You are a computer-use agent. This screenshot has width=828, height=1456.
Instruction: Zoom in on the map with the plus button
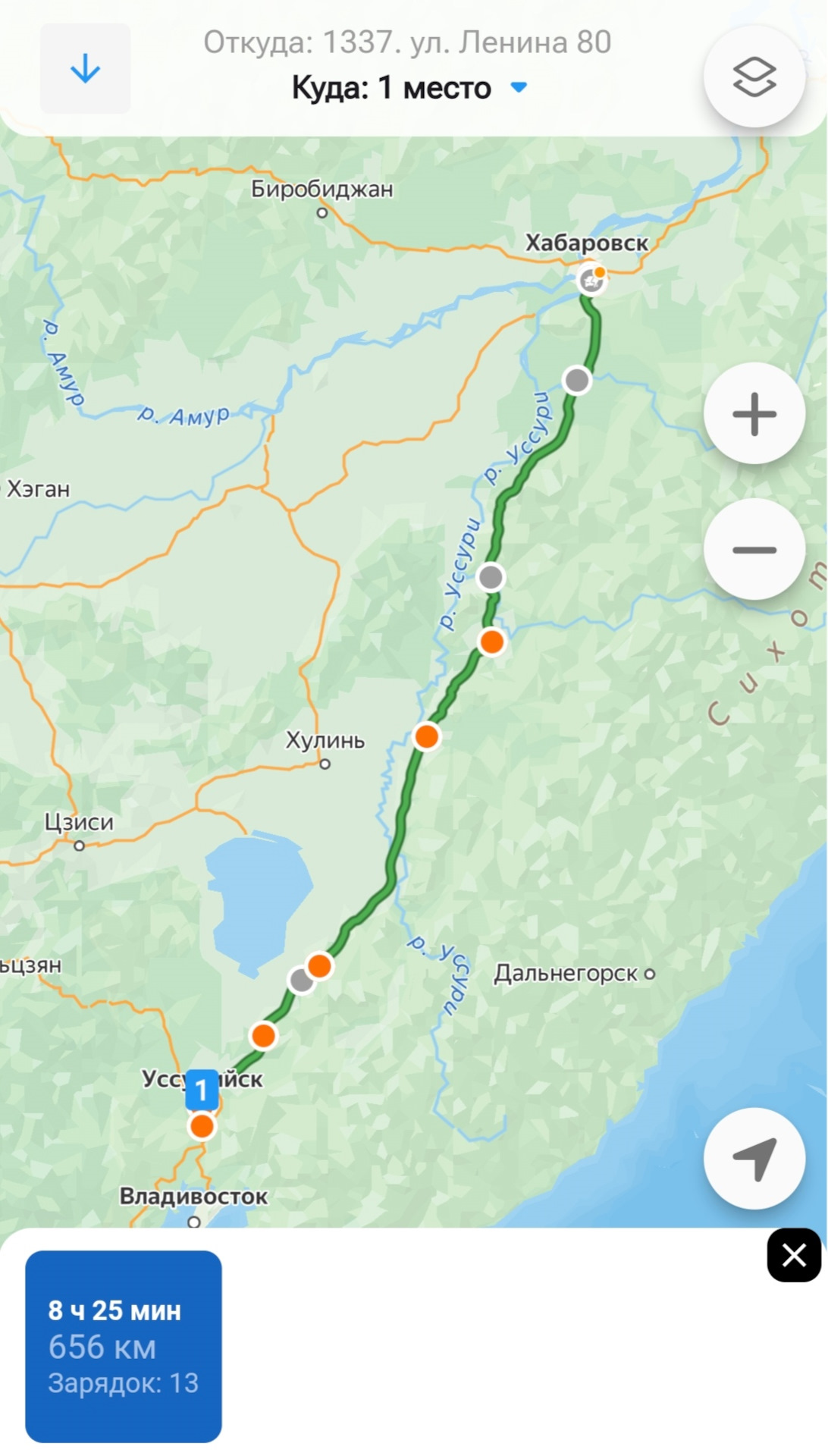click(754, 414)
